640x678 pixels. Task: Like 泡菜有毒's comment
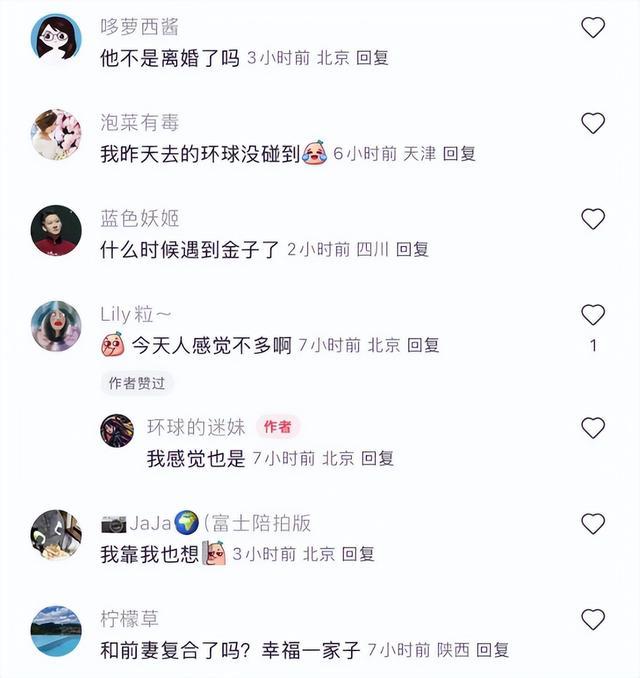pyautogui.click(x=593, y=124)
